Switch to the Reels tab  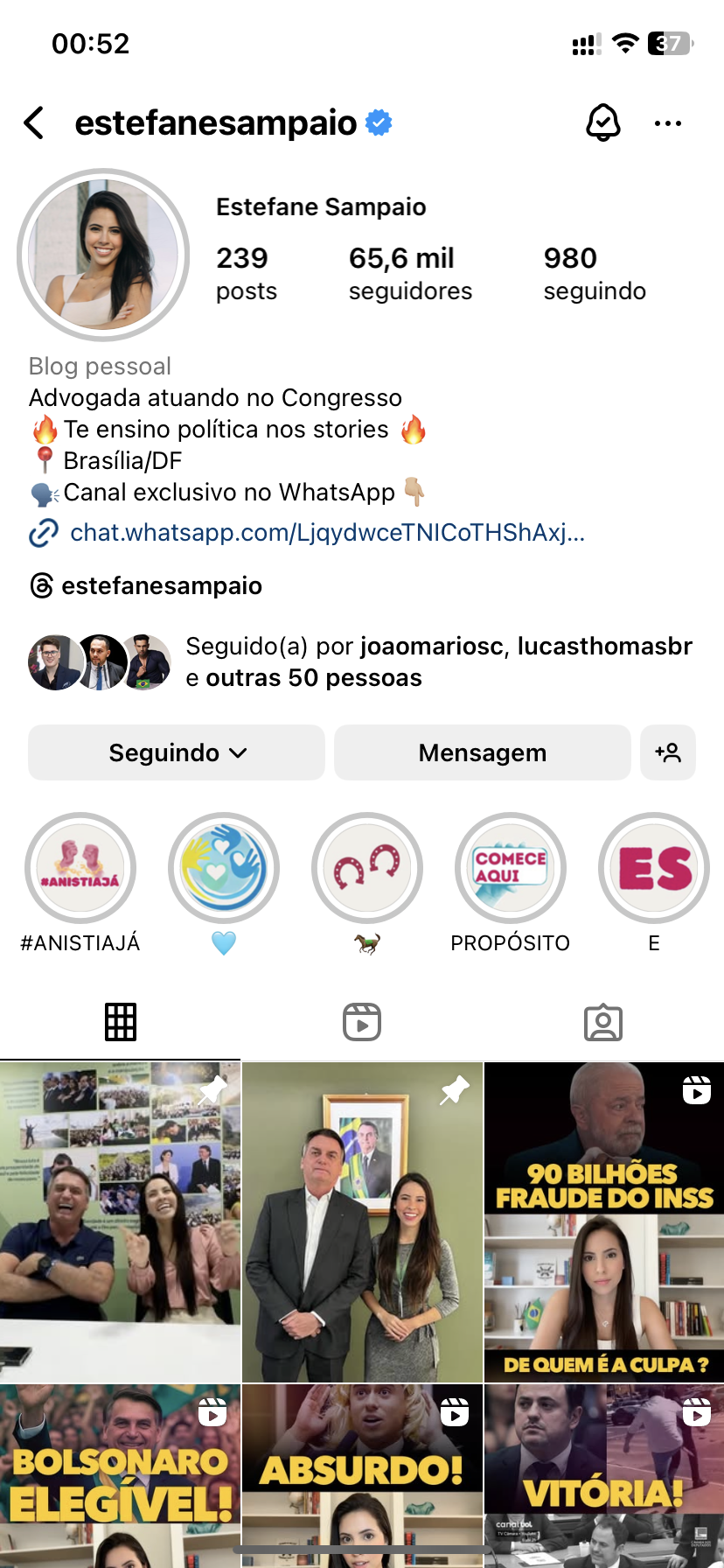(362, 1021)
